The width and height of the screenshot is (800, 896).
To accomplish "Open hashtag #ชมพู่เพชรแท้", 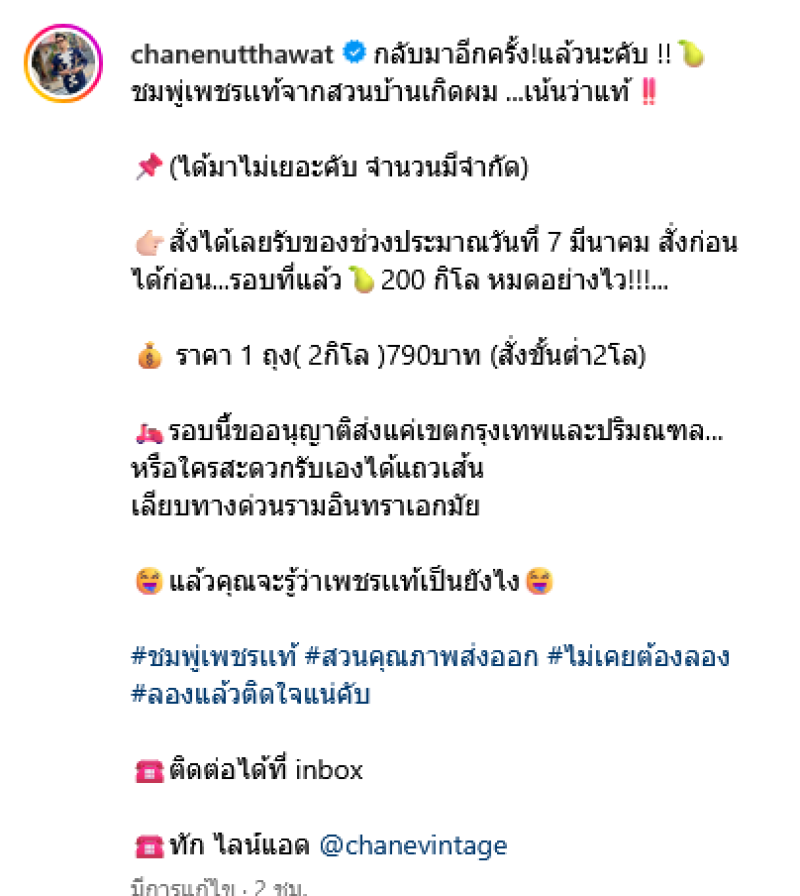I will 213,657.
